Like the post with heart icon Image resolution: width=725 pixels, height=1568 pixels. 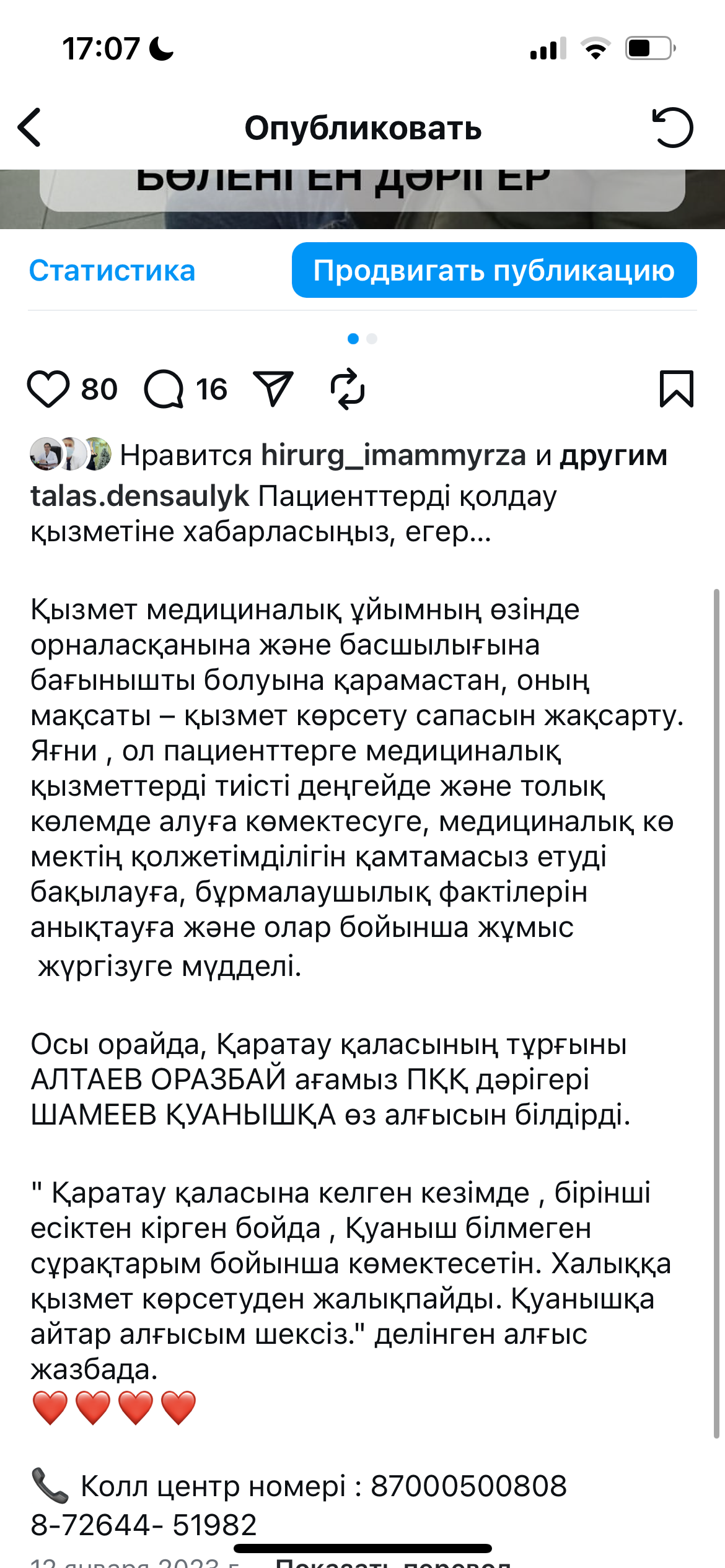(48, 389)
